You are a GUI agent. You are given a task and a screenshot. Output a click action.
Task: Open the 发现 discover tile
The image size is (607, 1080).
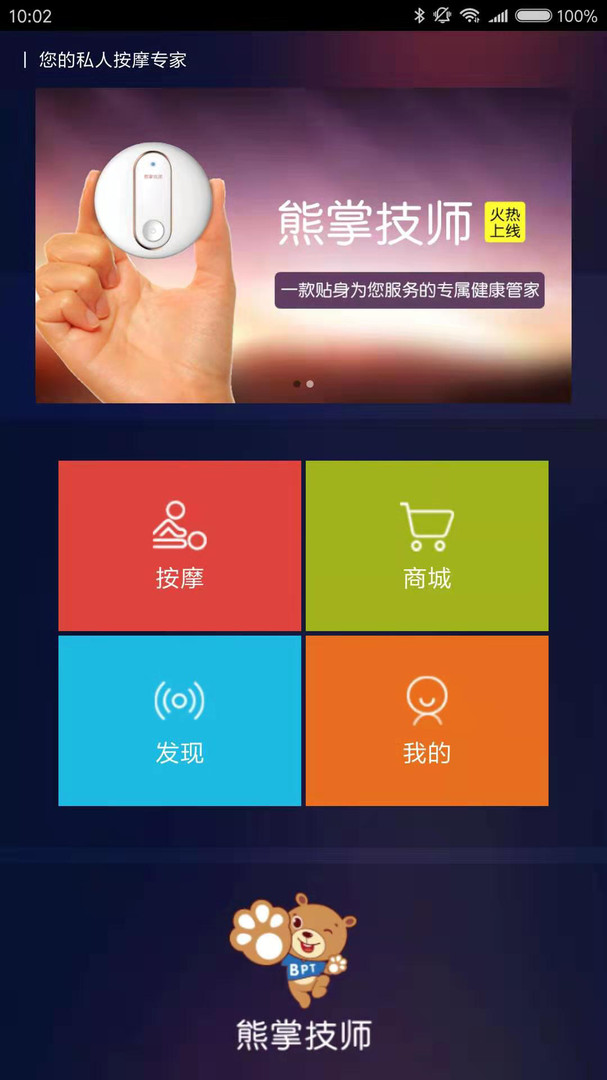pyautogui.click(x=180, y=720)
